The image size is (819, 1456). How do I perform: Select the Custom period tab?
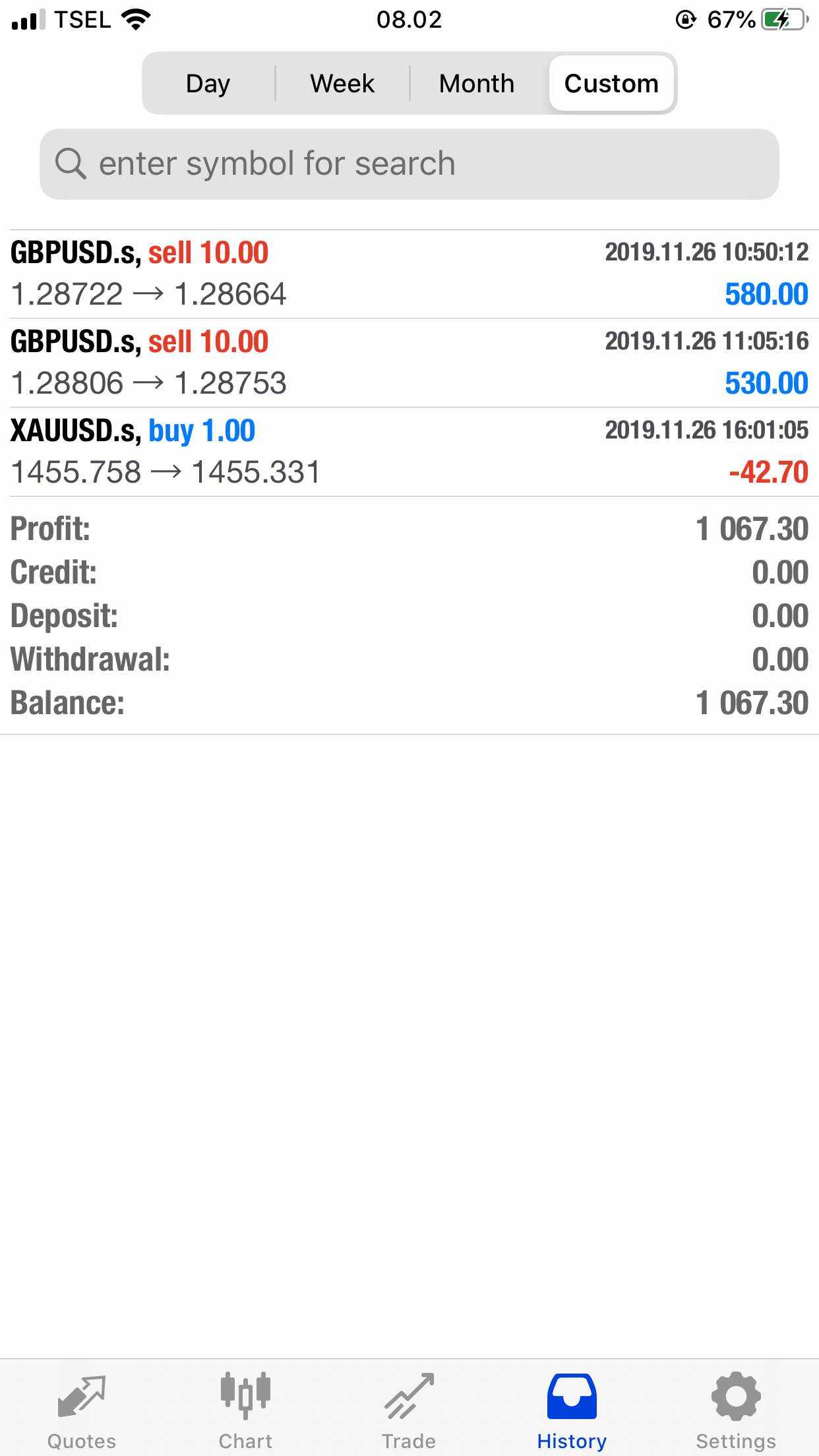click(x=611, y=84)
